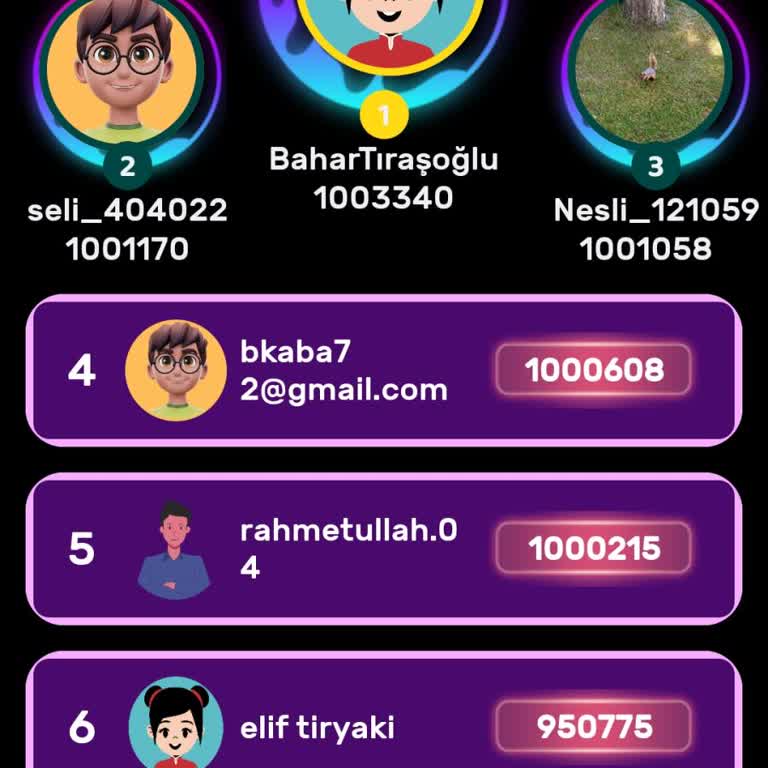Open rank 4 player bkaba72@gmail.com row

(x=384, y=370)
